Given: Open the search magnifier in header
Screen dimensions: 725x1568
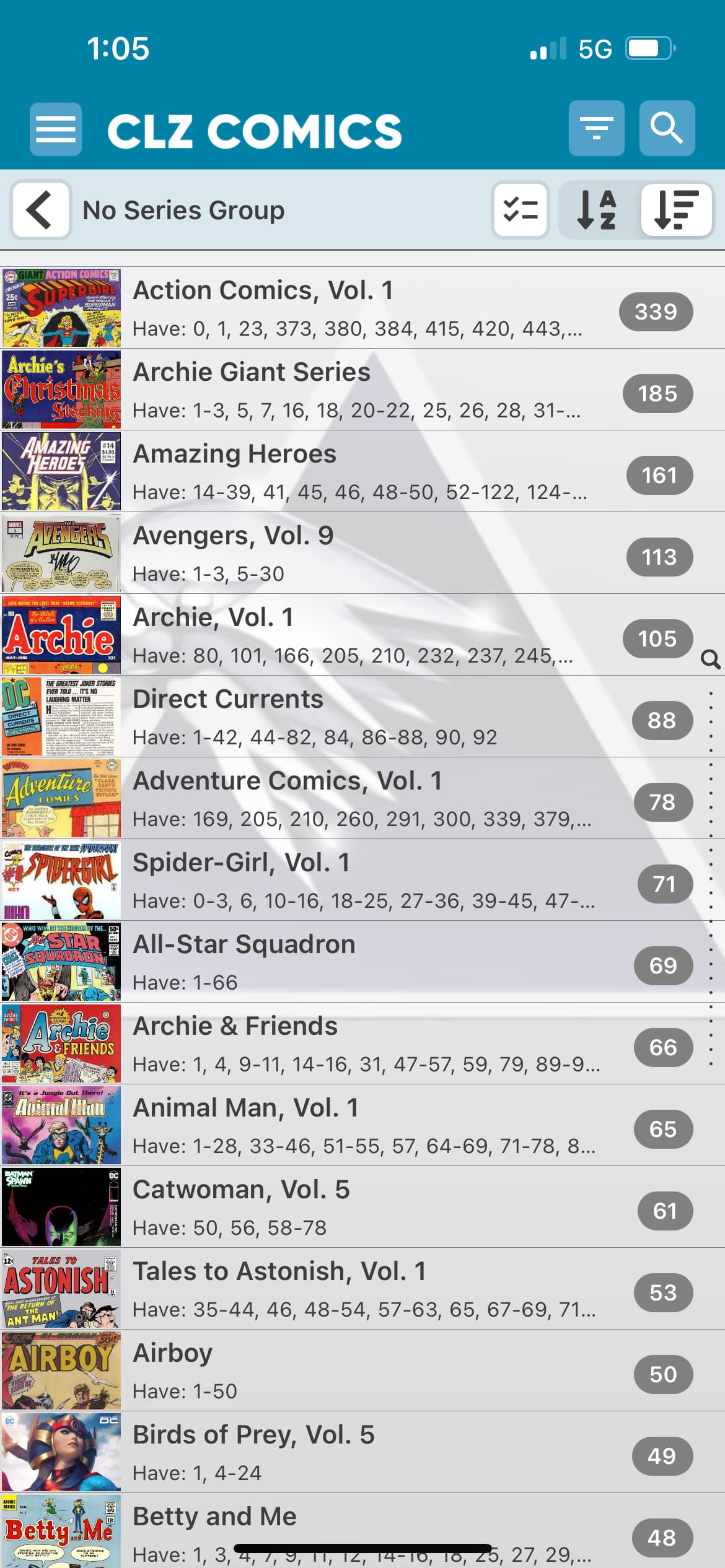Looking at the screenshot, I should click(667, 128).
